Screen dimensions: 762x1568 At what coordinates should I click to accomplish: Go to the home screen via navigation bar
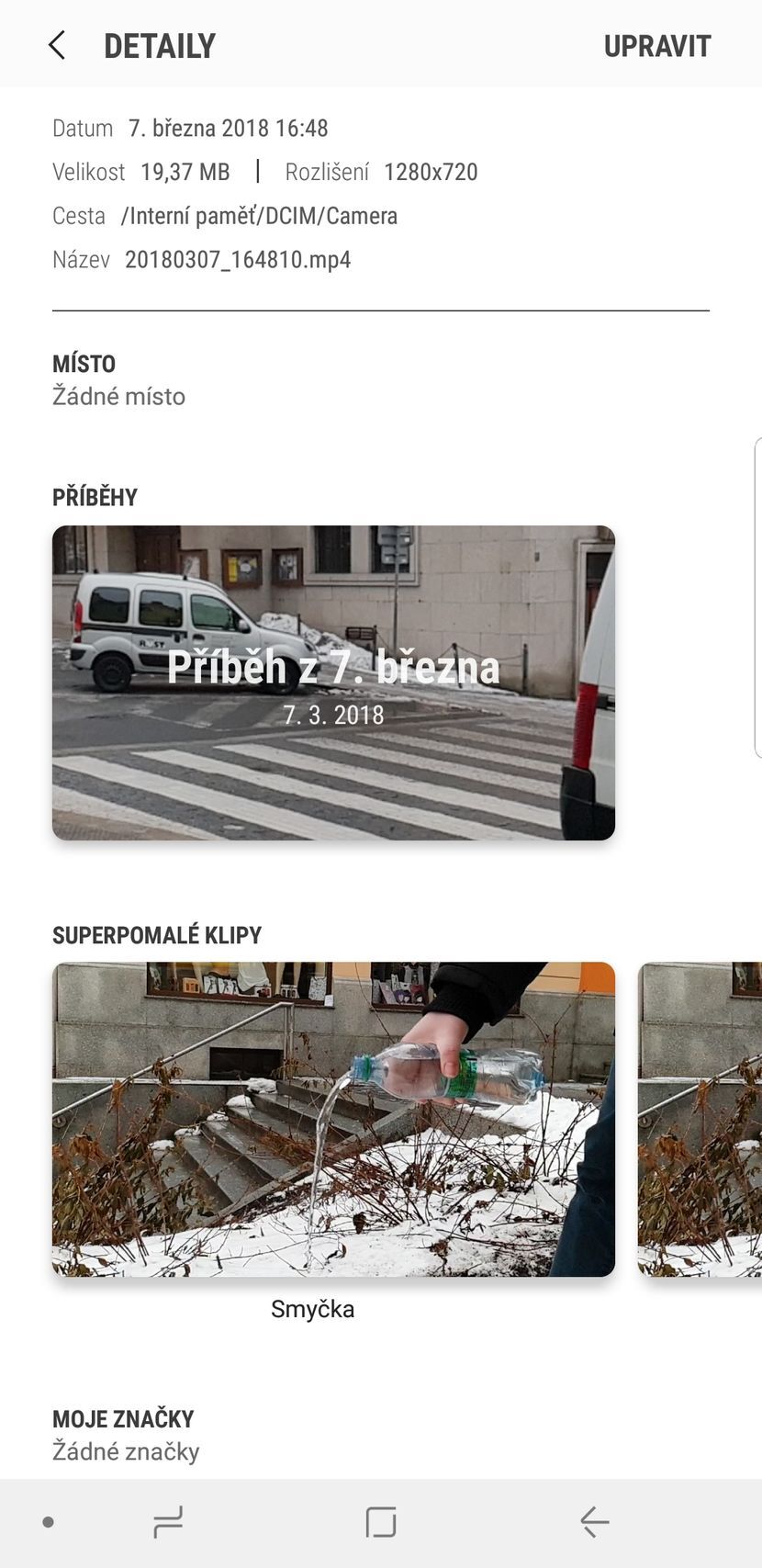[x=381, y=1522]
